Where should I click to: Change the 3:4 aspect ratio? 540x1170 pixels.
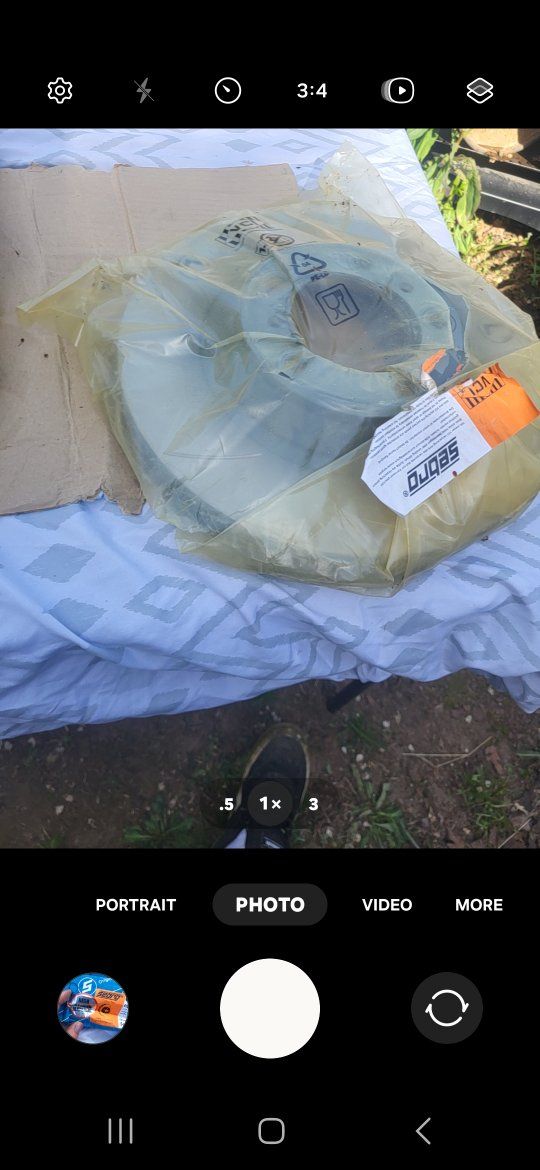click(x=312, y=91)
